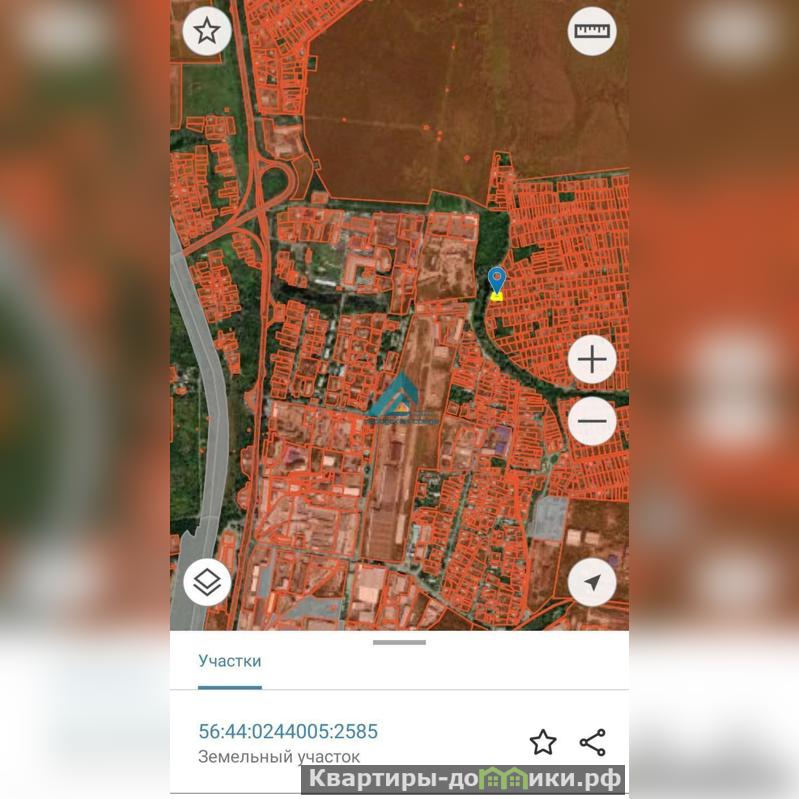Screen dimensions: 799x799
Task: Open the map layers selector
Action: pos(207,583)
